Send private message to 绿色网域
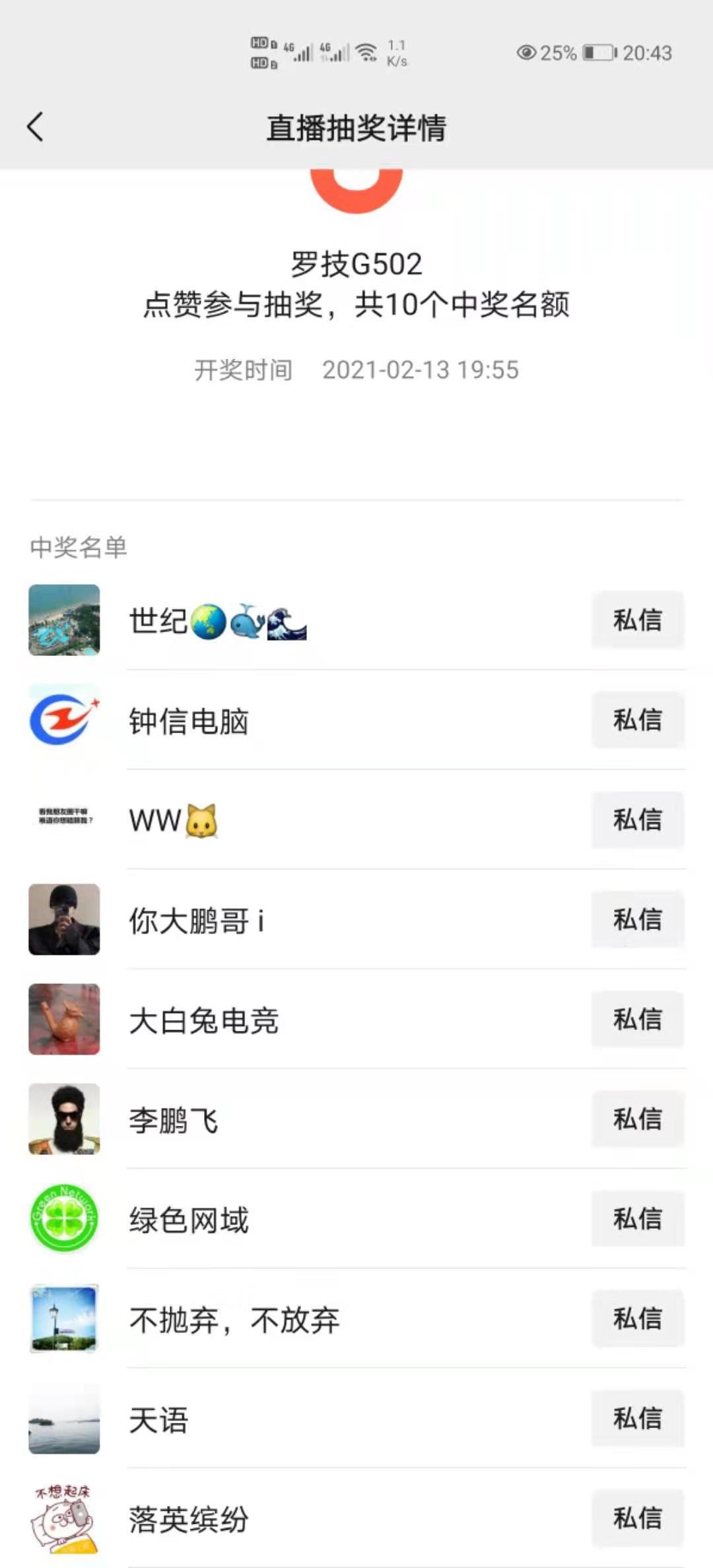 point(637,1219)
